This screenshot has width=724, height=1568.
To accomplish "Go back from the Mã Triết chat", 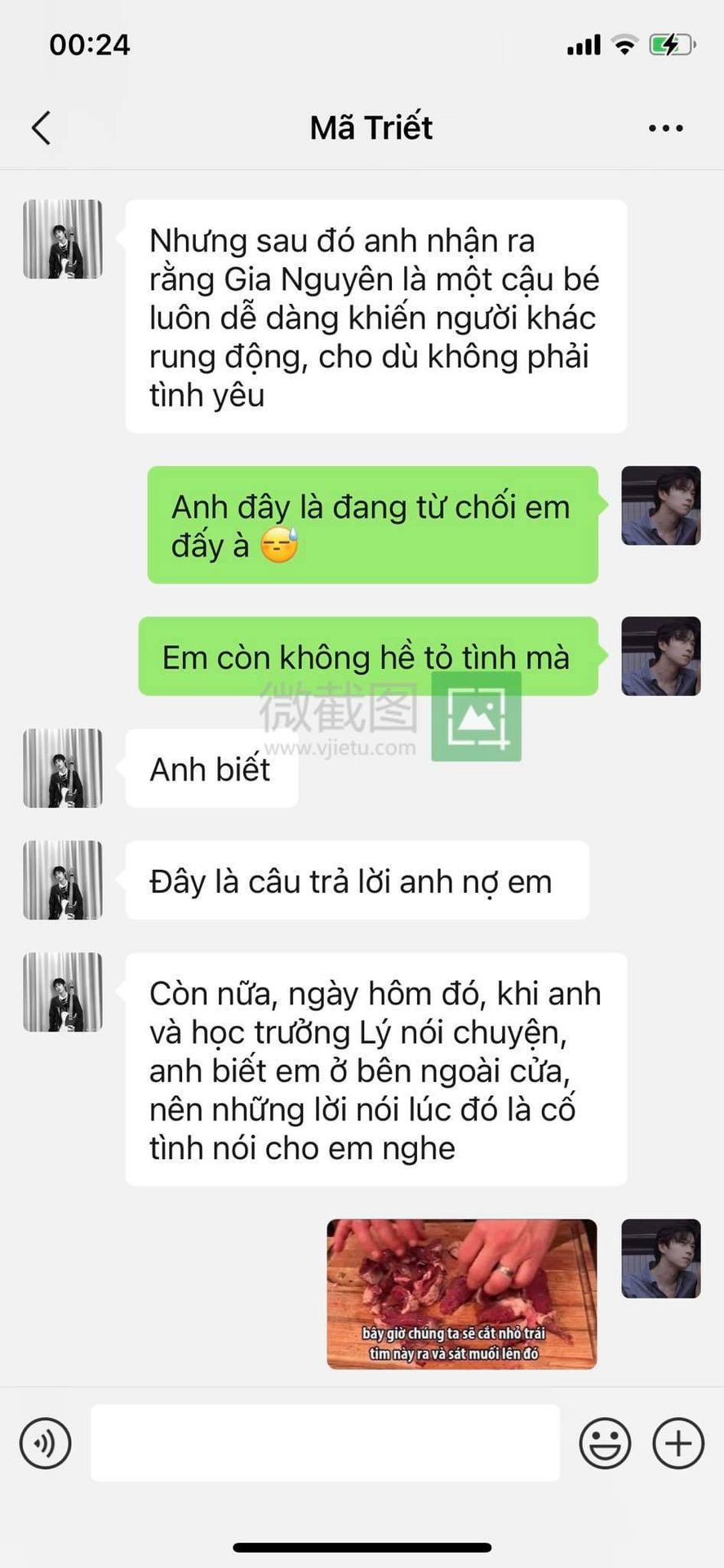I will pyautogui.click(x=41, y=128).
